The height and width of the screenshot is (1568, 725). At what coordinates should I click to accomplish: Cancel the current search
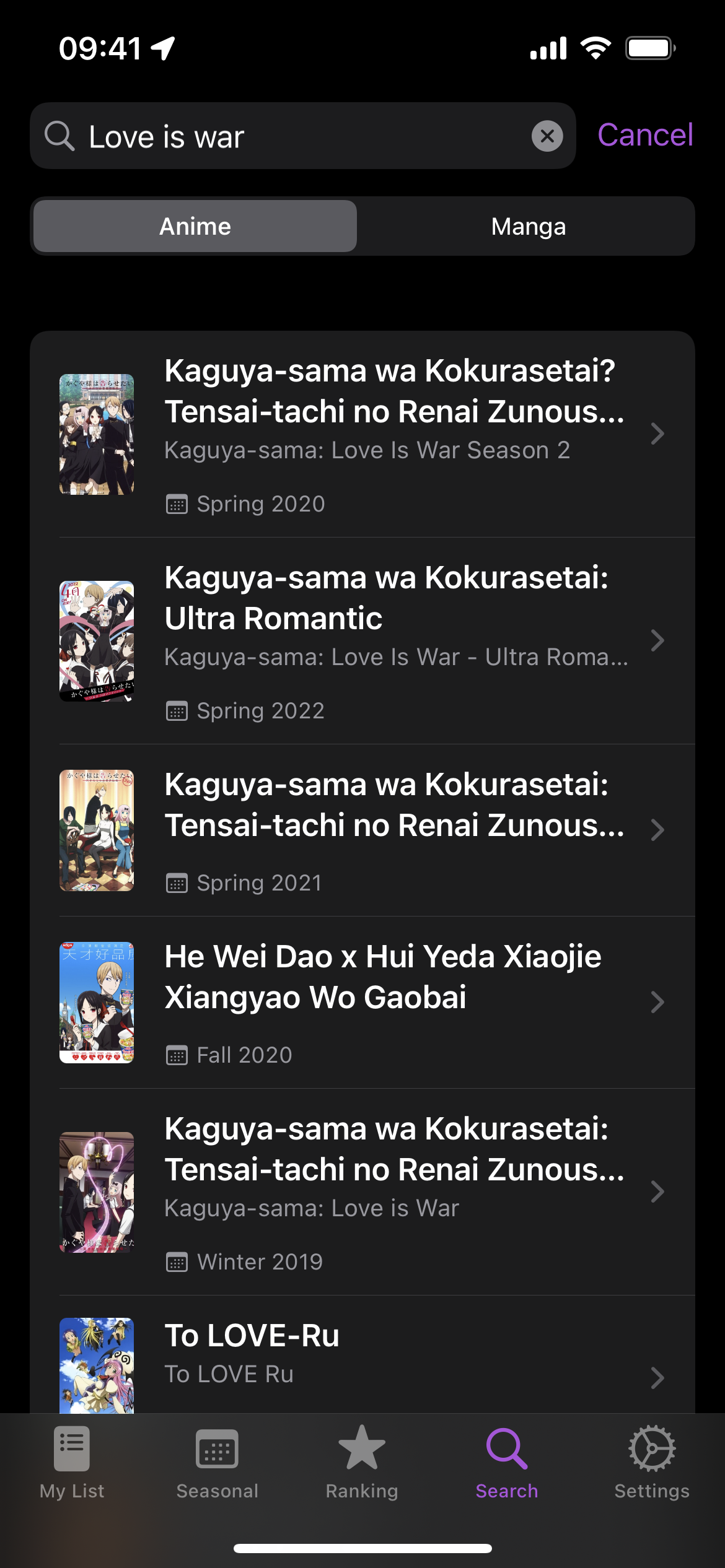[x=644, y=135]
